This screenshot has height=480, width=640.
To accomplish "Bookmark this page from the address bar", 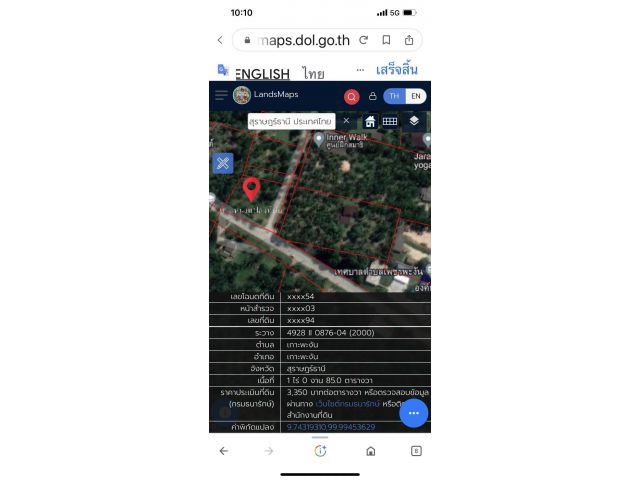I will pos(386,40).
